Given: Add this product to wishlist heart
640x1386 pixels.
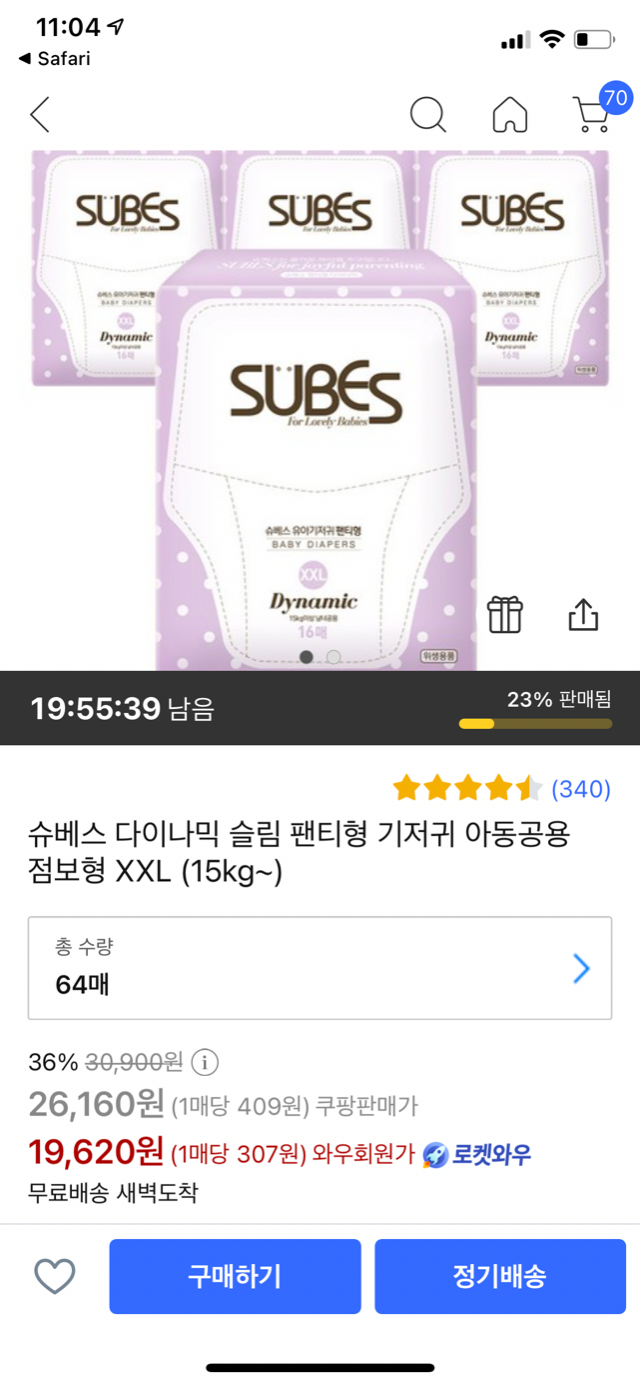Looking at the screenshot, I should click(x=55, y=1276).
